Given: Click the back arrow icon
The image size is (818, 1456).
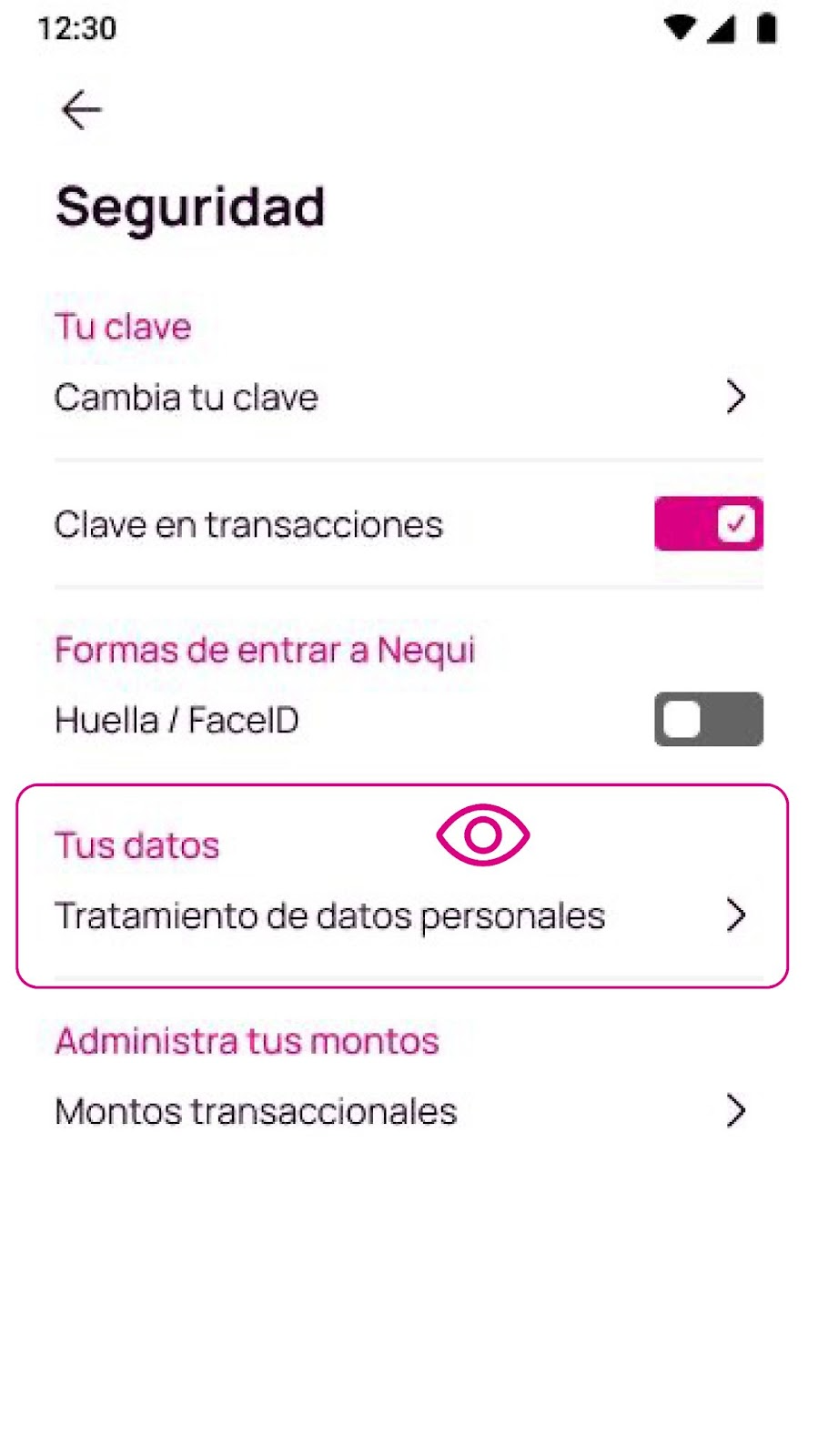Looking at the screenshot, I should point(81,109).
